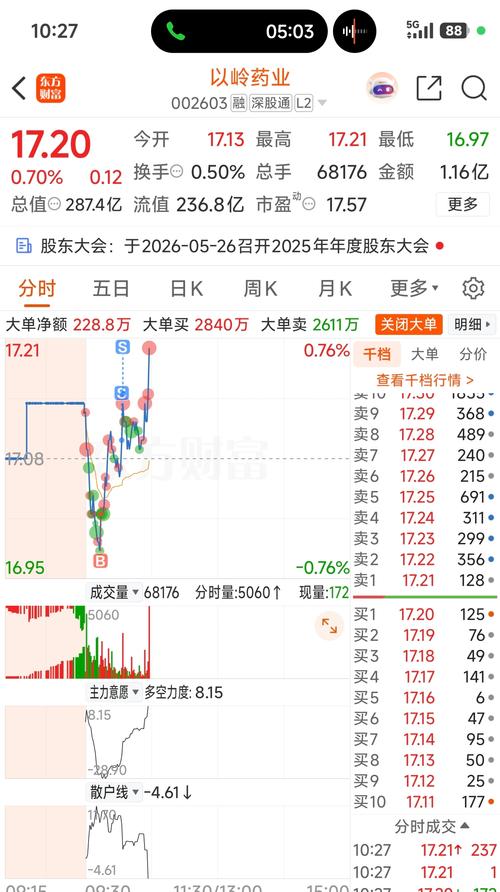
Task: Share this stock page
Action: point(429,88)
